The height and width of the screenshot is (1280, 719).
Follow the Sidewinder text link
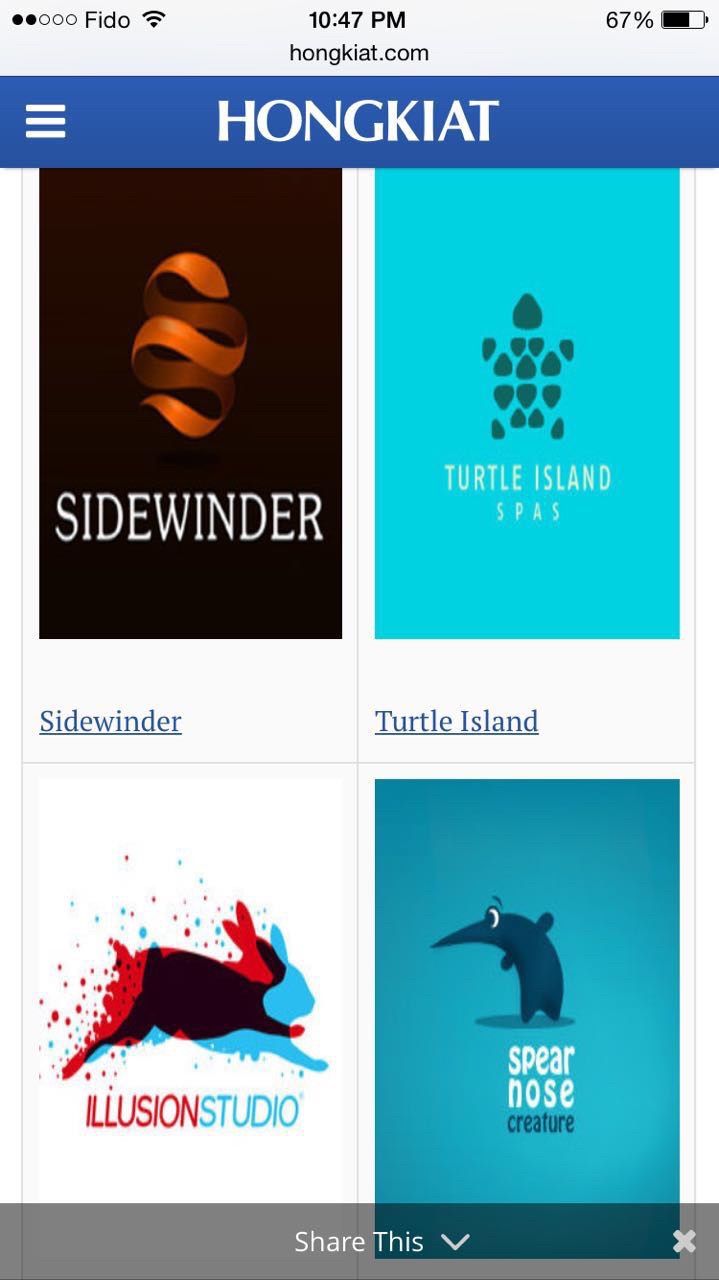tap(111, 721)
